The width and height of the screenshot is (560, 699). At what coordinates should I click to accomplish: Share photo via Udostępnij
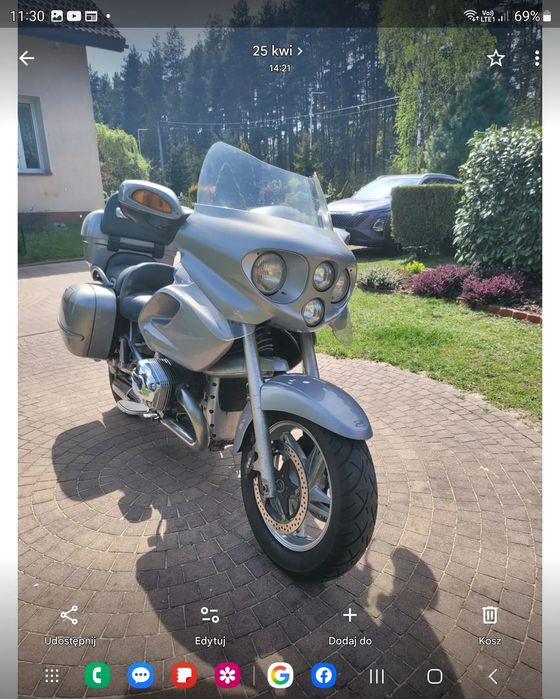pyautogui.click(x=70, y=625)
